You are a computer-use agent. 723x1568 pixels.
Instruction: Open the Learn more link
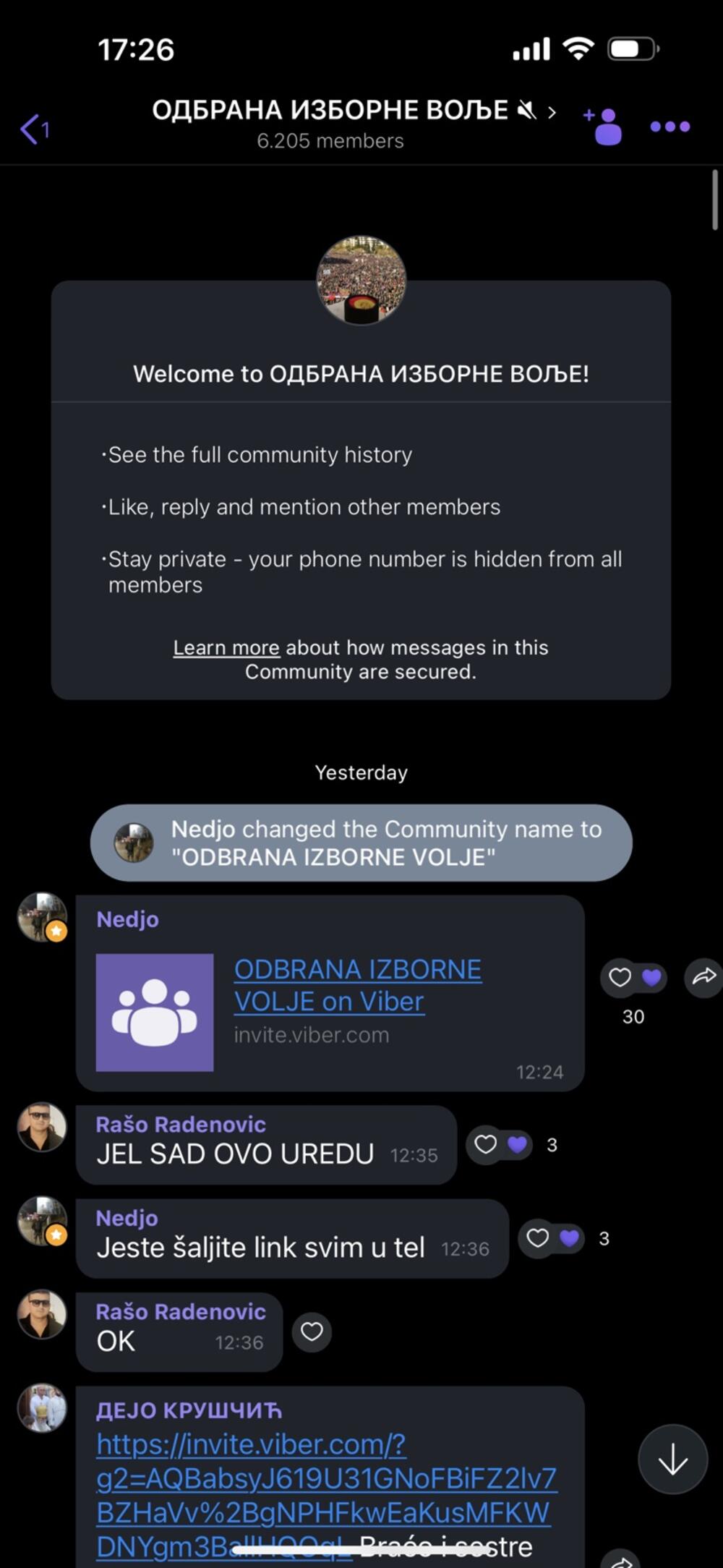click(226, 647)
